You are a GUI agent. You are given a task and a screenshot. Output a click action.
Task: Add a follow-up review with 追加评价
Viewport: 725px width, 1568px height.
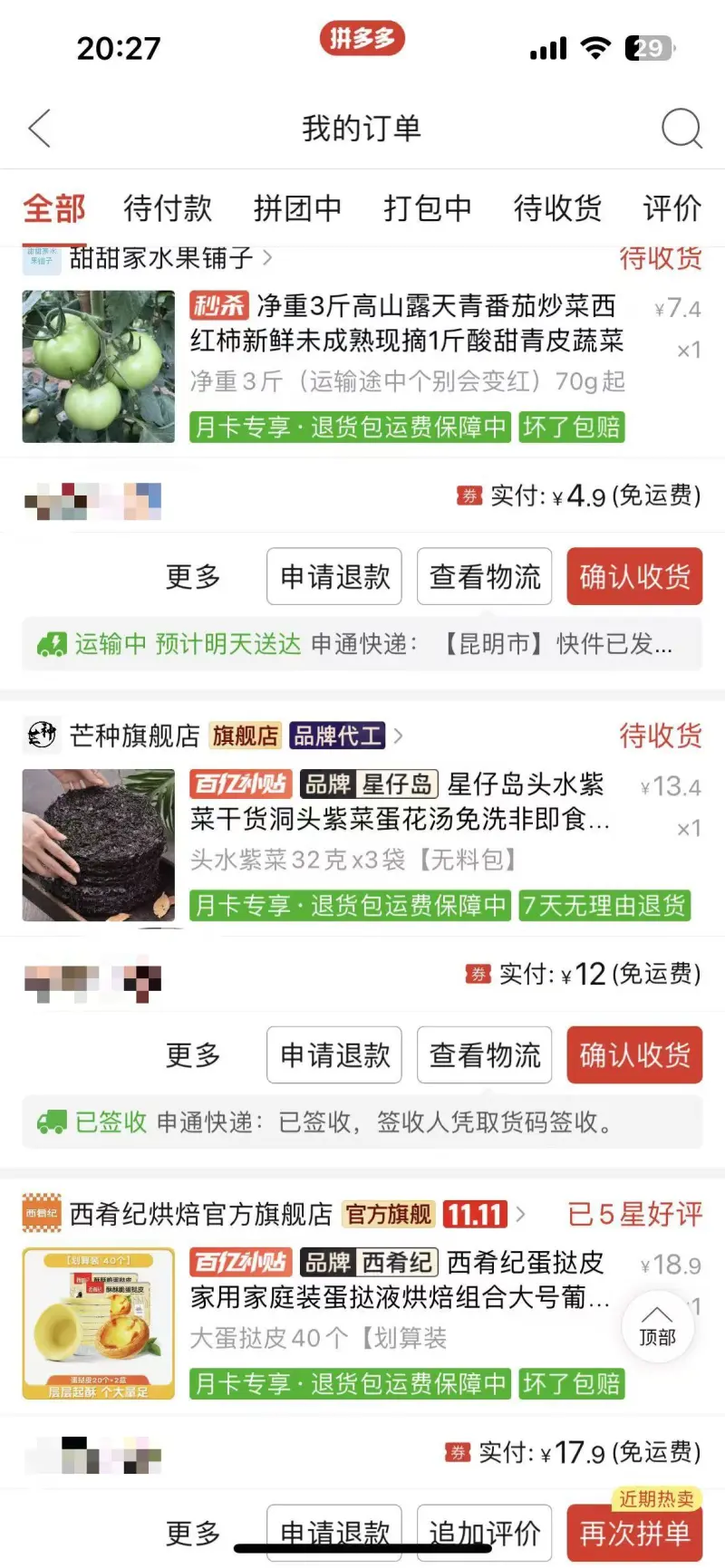click(484, 1533)
